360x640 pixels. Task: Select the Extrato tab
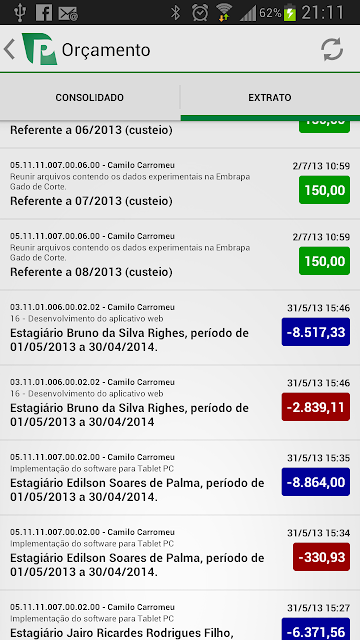point(270,98)
